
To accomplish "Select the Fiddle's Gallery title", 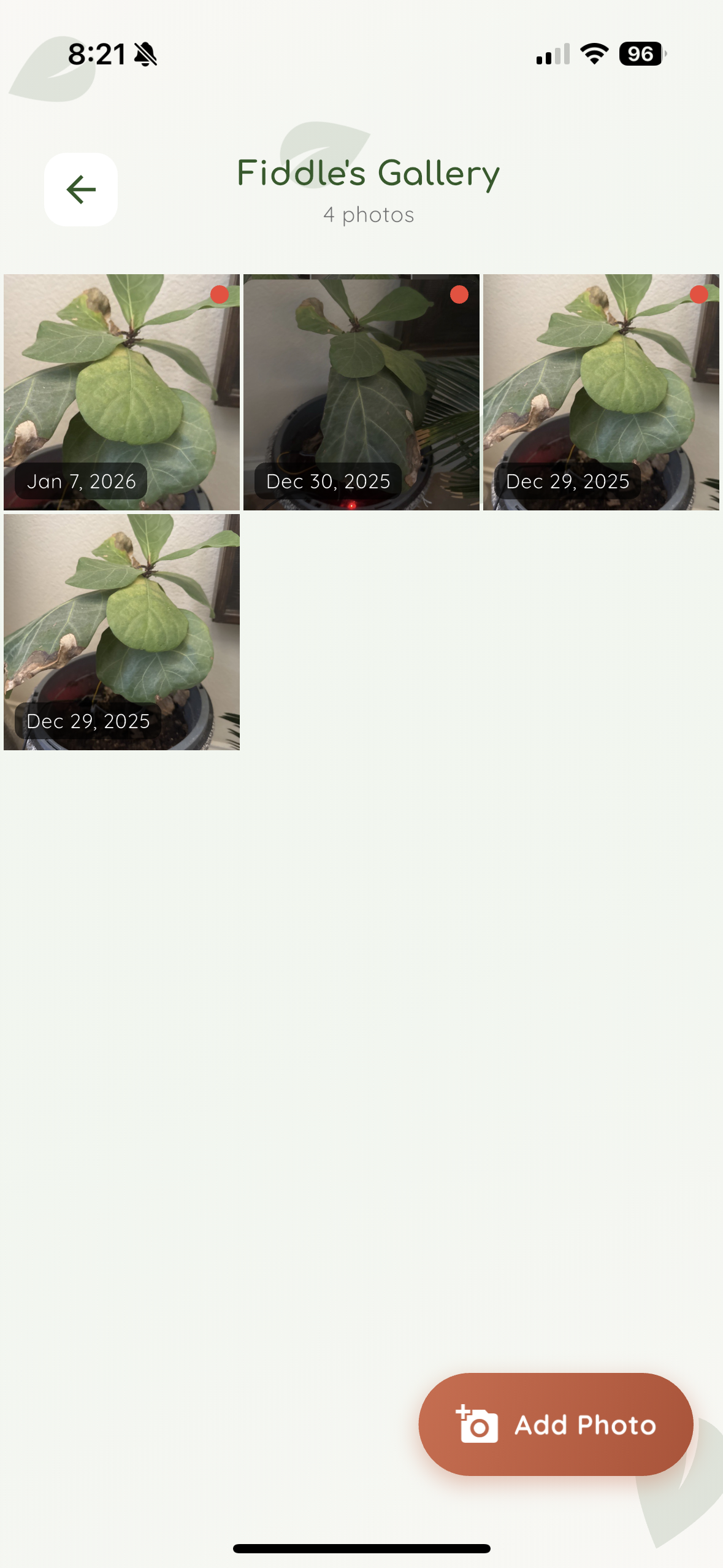I will coord(367,172).
